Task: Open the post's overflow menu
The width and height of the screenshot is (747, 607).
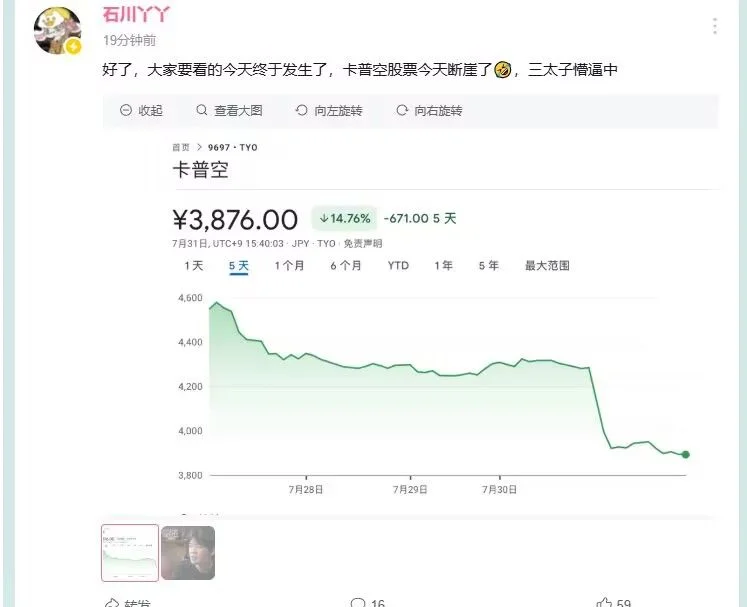Action: (714, 27)
